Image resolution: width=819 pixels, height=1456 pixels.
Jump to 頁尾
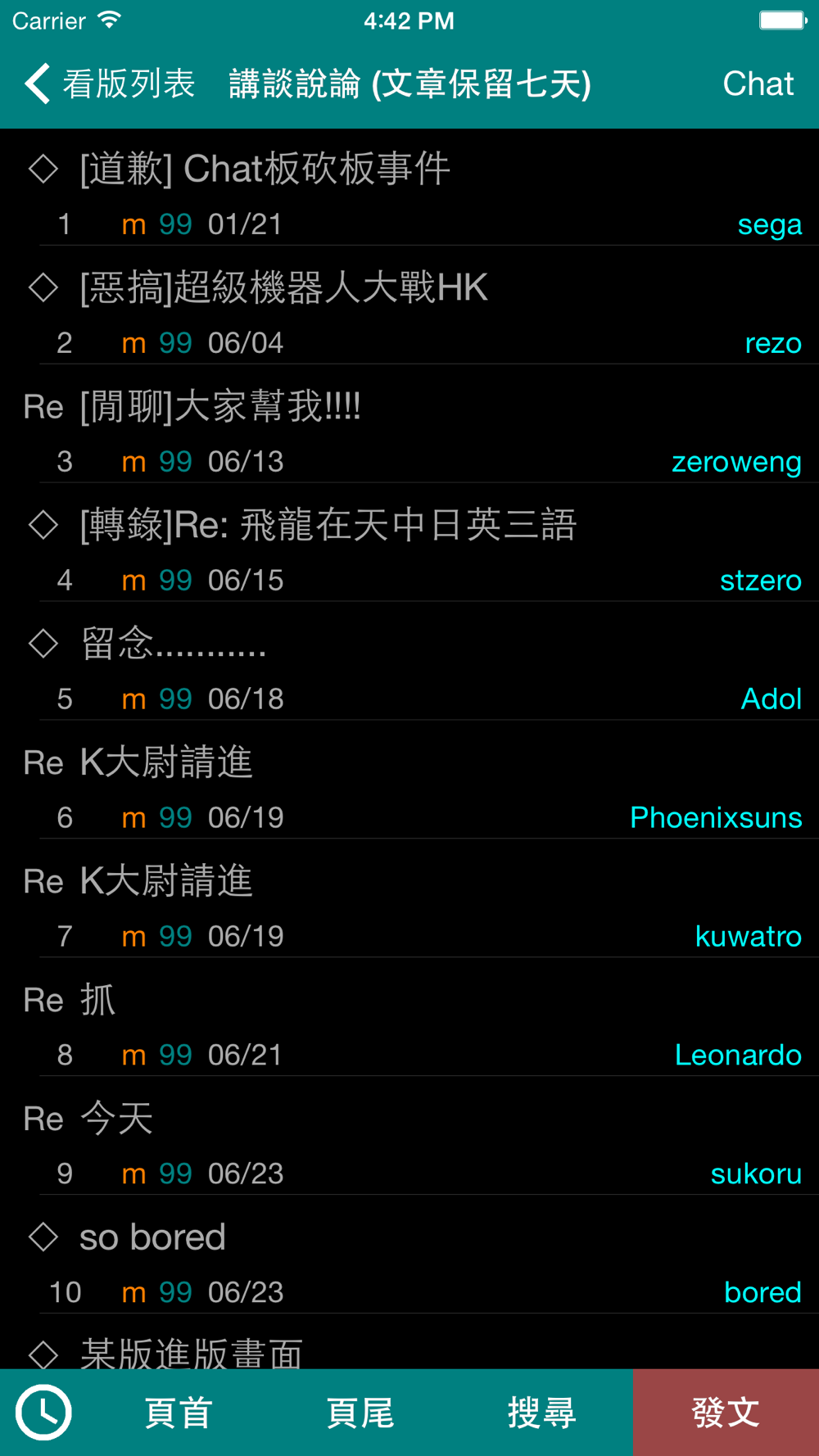point(360,1413)
